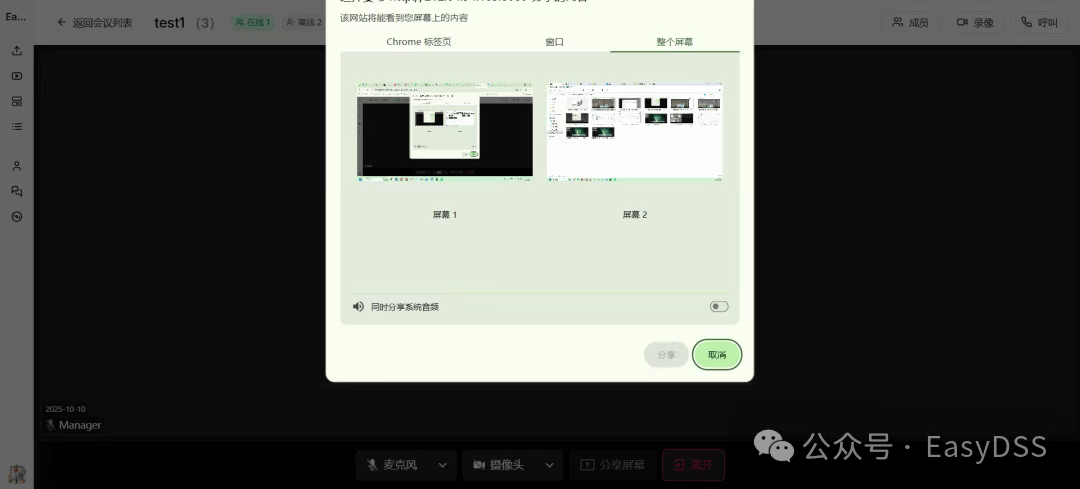Toggle the 麦克风 button
The width and height of the screenshot is (1080, 489).
tap(396, 465)
